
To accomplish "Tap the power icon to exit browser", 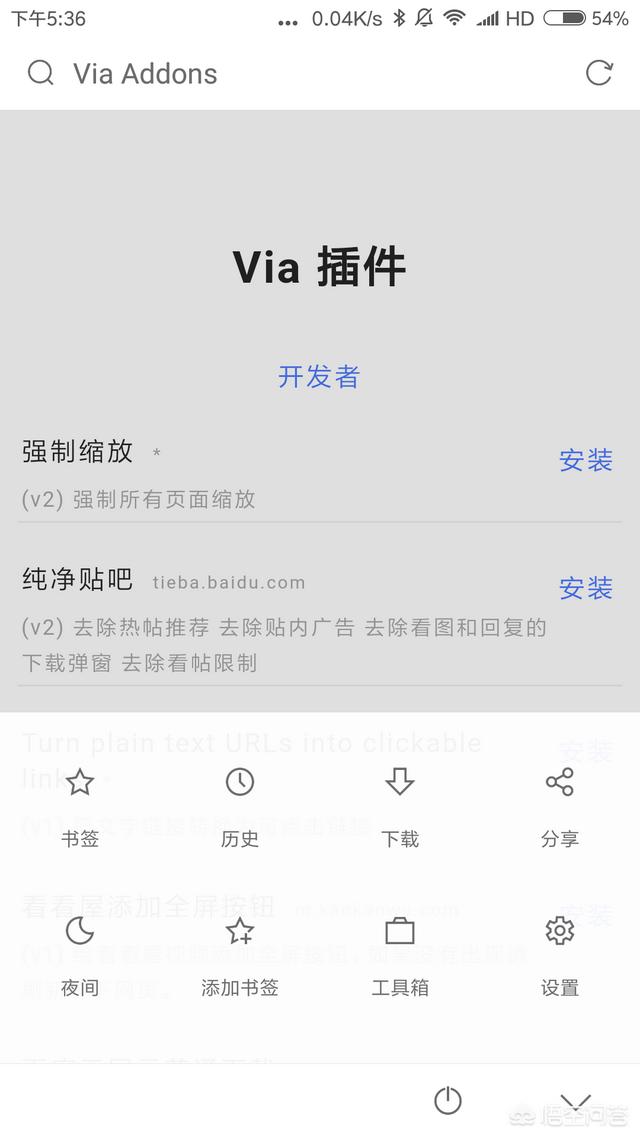I will pos(448,1100).
